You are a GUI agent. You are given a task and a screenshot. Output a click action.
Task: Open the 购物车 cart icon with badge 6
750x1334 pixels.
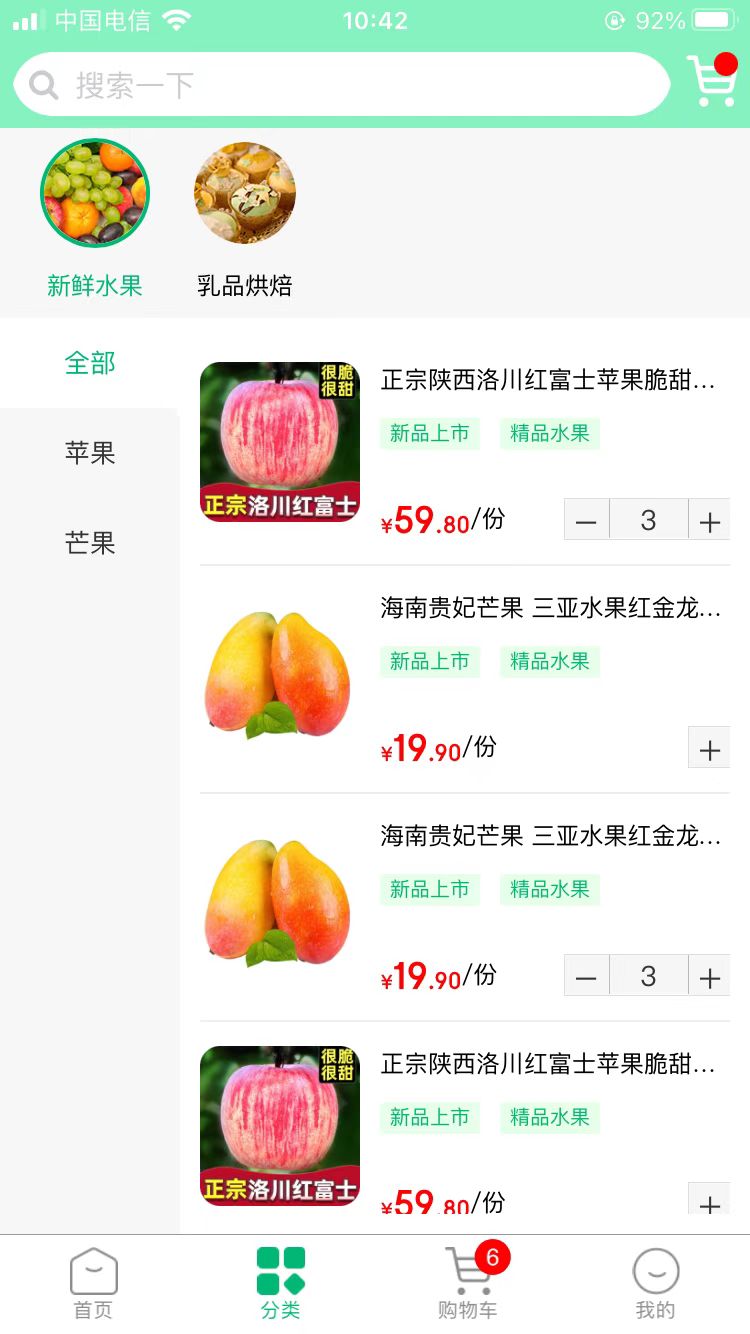(x=465, y=1272)
